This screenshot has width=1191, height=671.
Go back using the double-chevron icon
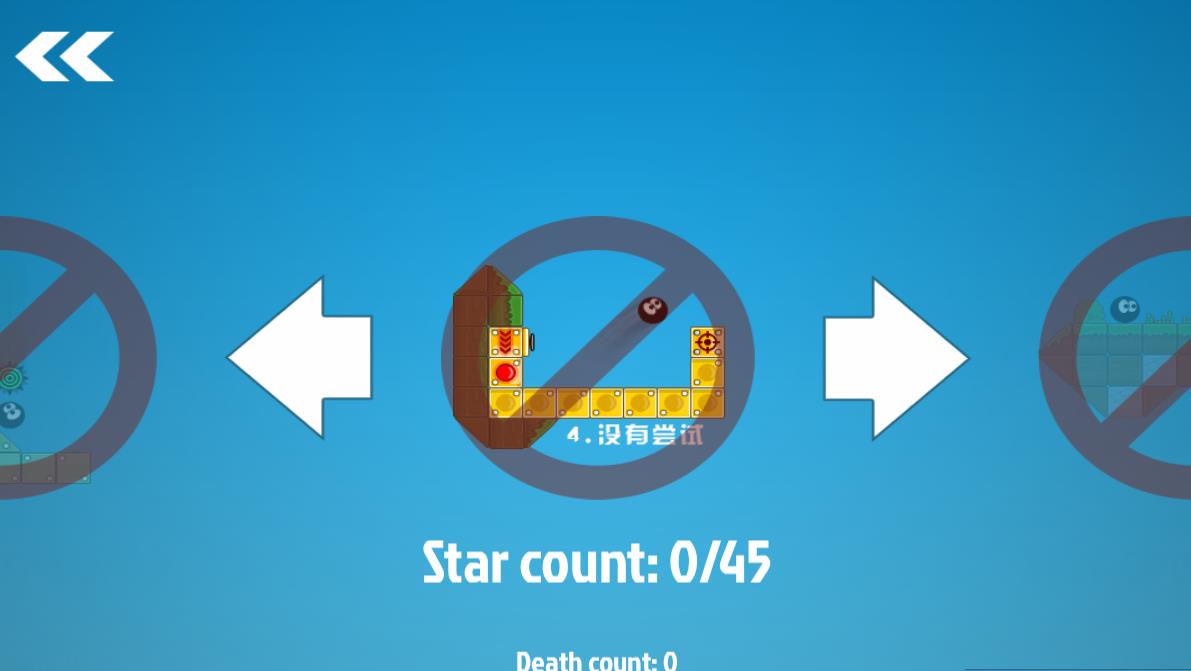[x=64, y=56]
